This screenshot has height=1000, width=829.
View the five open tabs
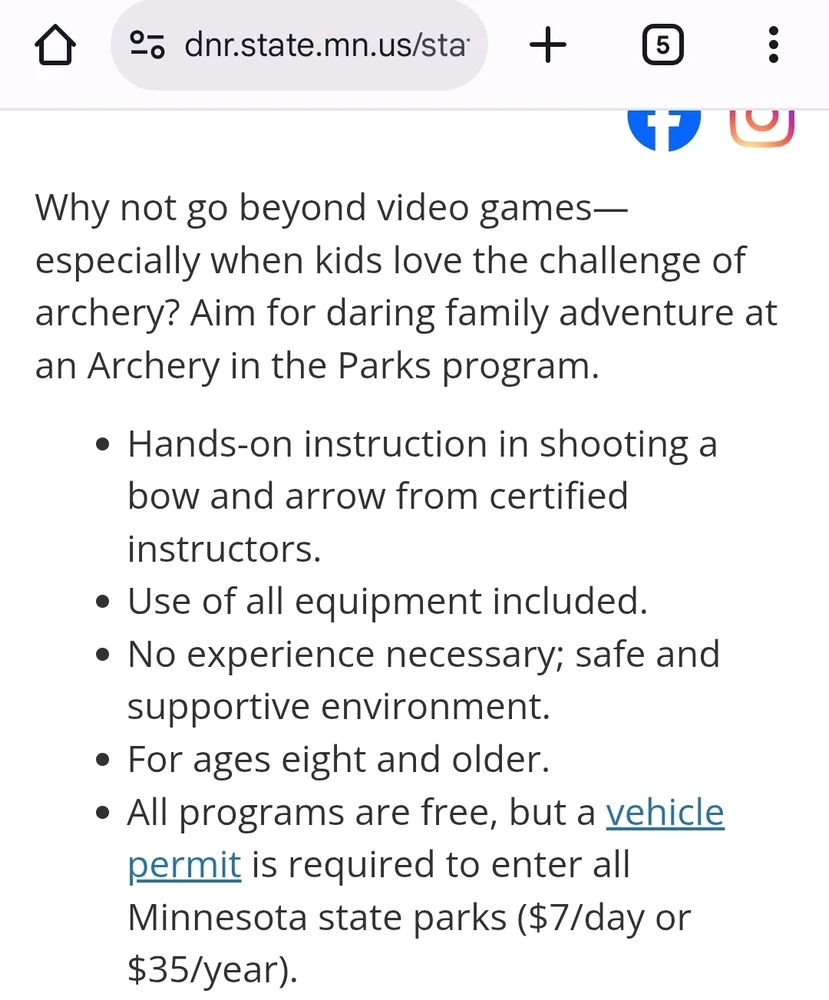point(662,46)
